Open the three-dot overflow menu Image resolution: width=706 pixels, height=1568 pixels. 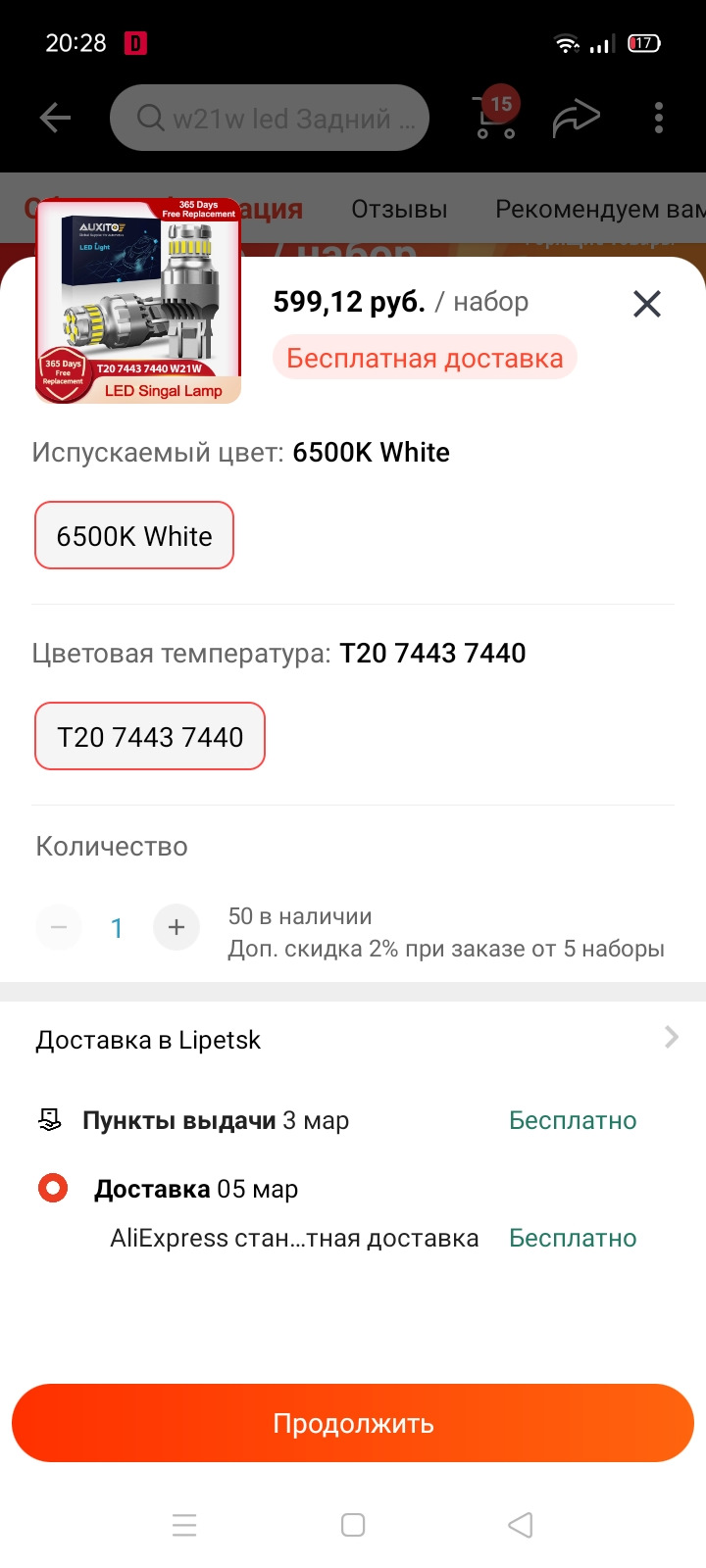click(x=658, y=119)
